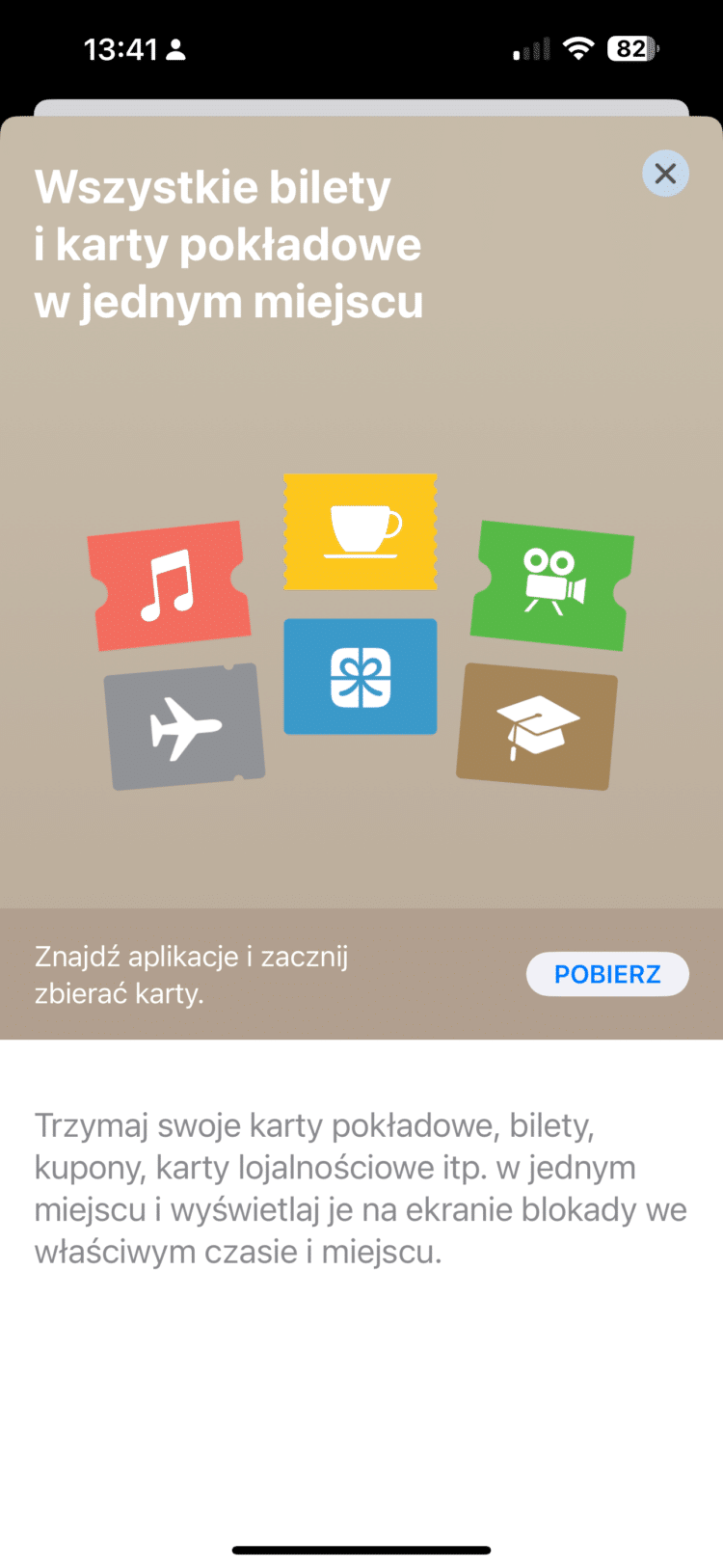Select the red music ticket icon
Screen dimensions: 723x1568
point(169,583)
